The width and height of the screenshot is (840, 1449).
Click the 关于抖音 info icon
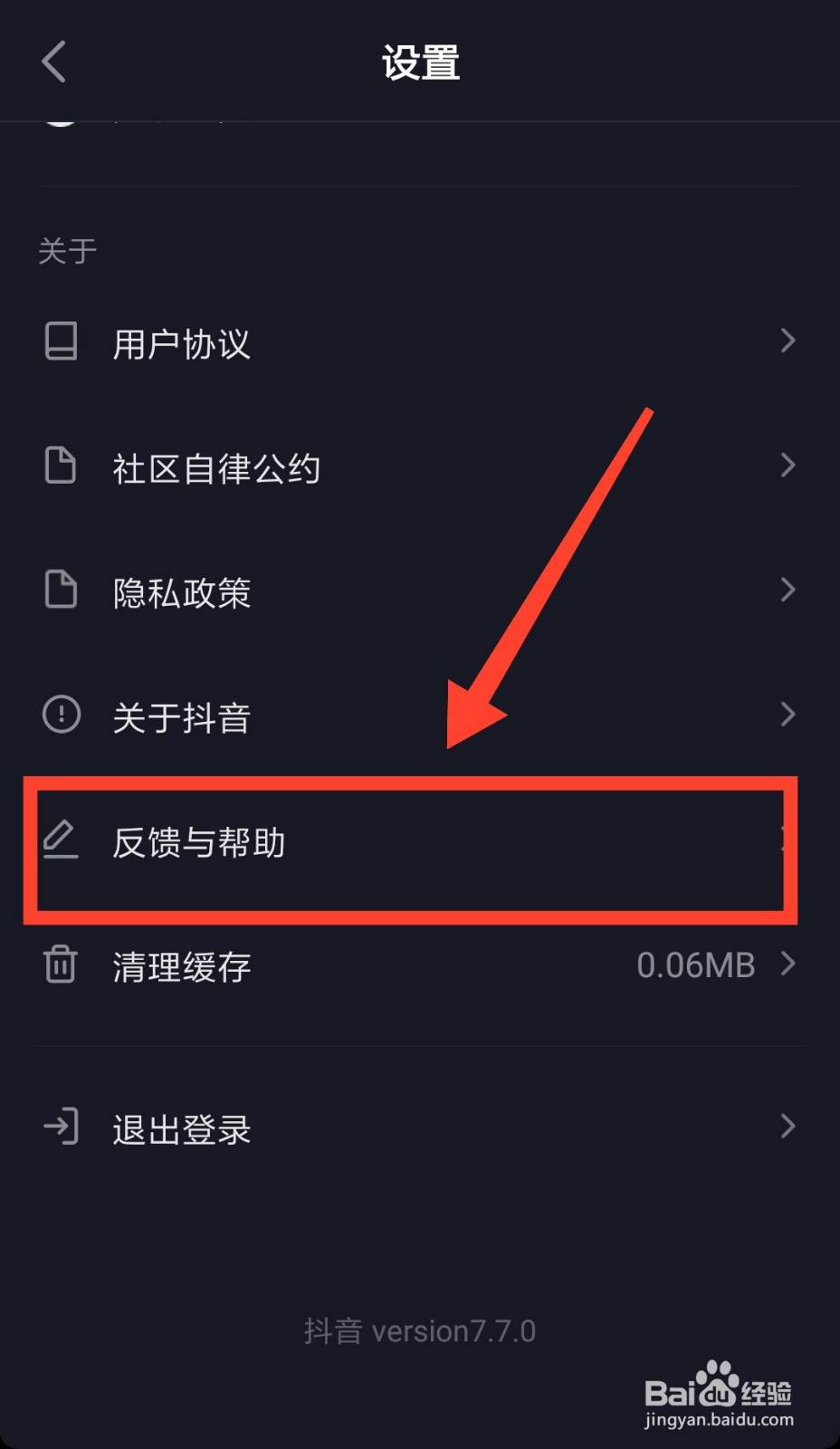point(60,716)
